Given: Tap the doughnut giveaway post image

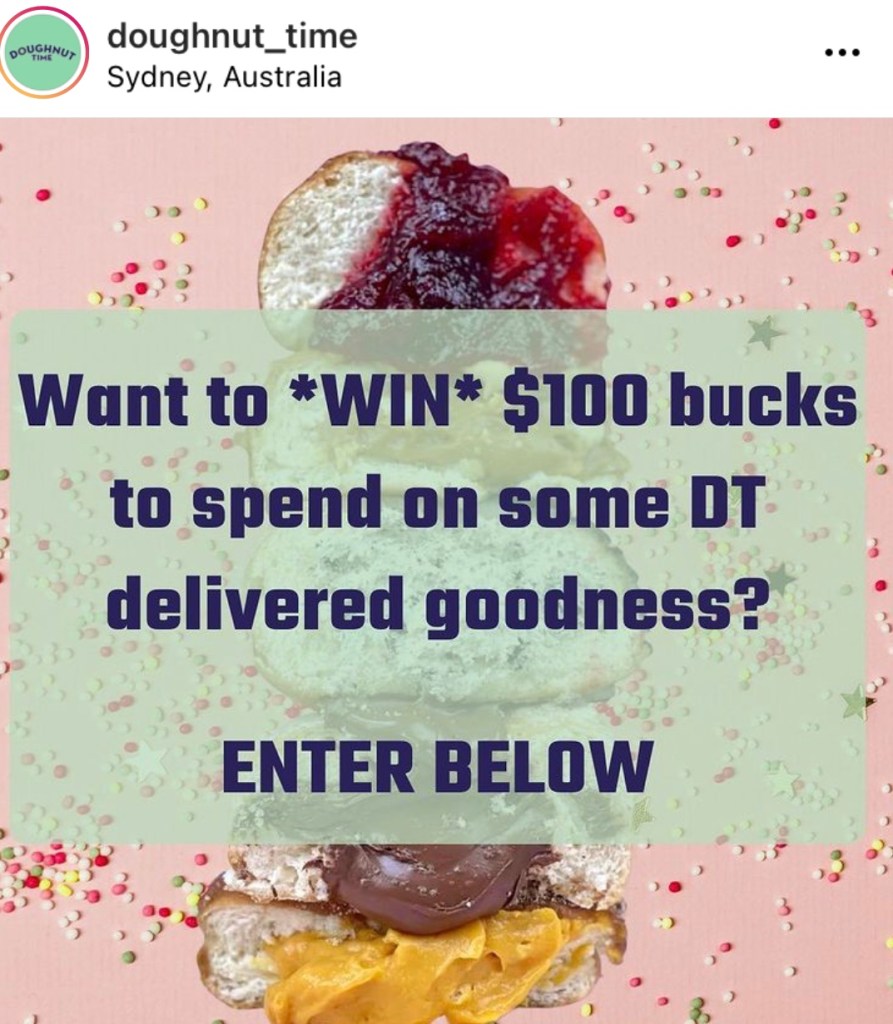Looking at the screenshot, I should [446, 570].
